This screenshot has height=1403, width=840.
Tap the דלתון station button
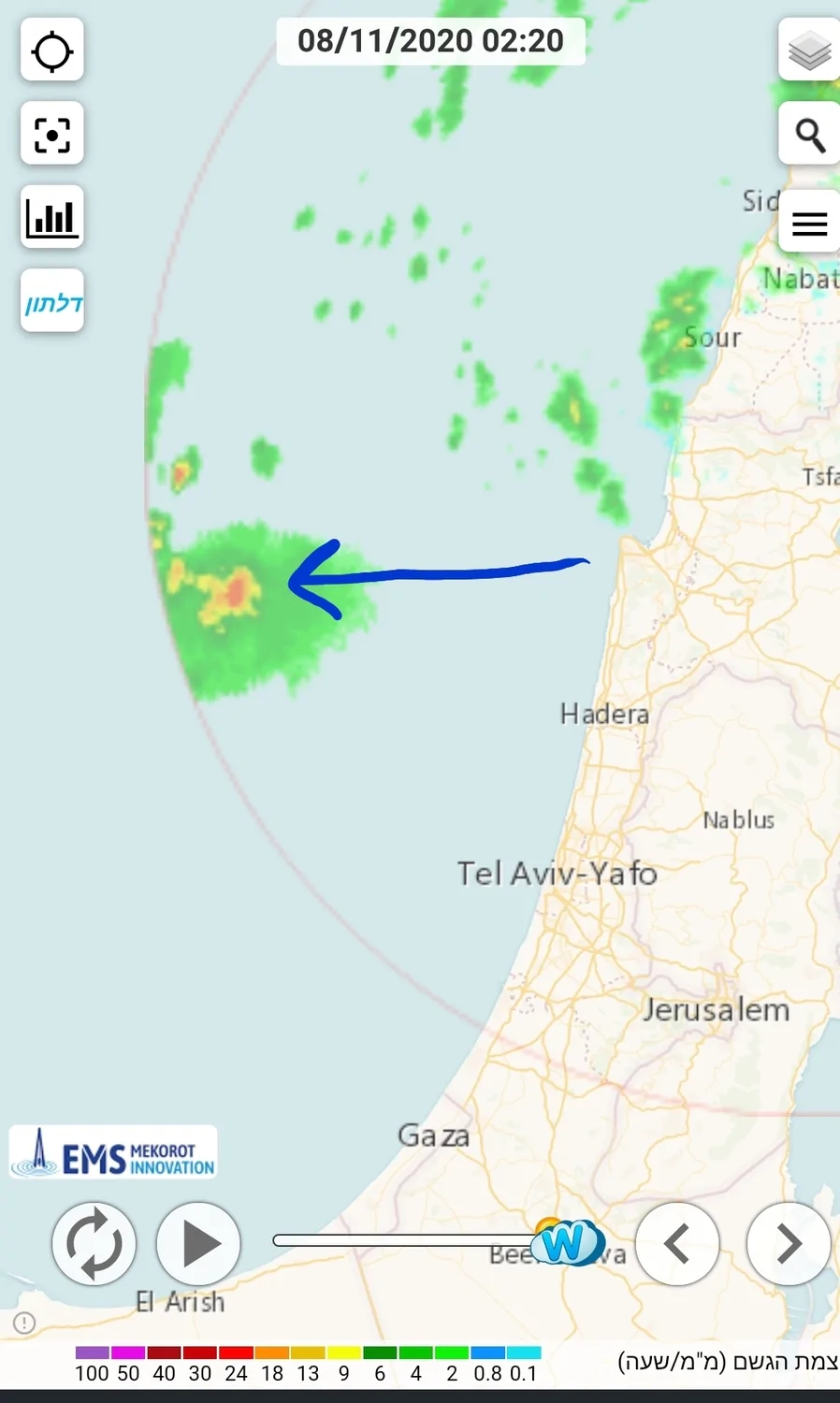pos(52,301)
